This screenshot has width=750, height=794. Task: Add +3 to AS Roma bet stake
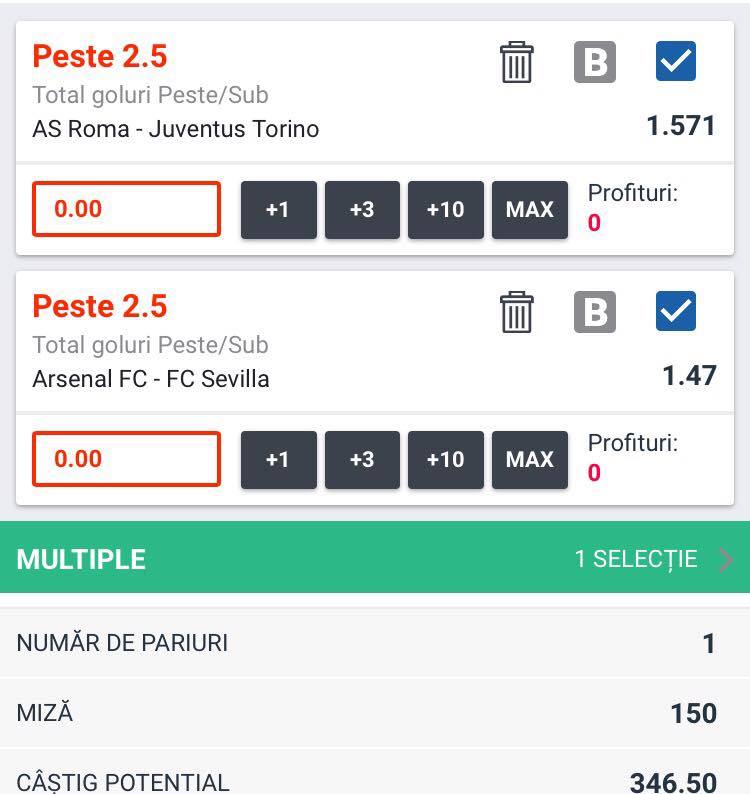coord(362,210)
